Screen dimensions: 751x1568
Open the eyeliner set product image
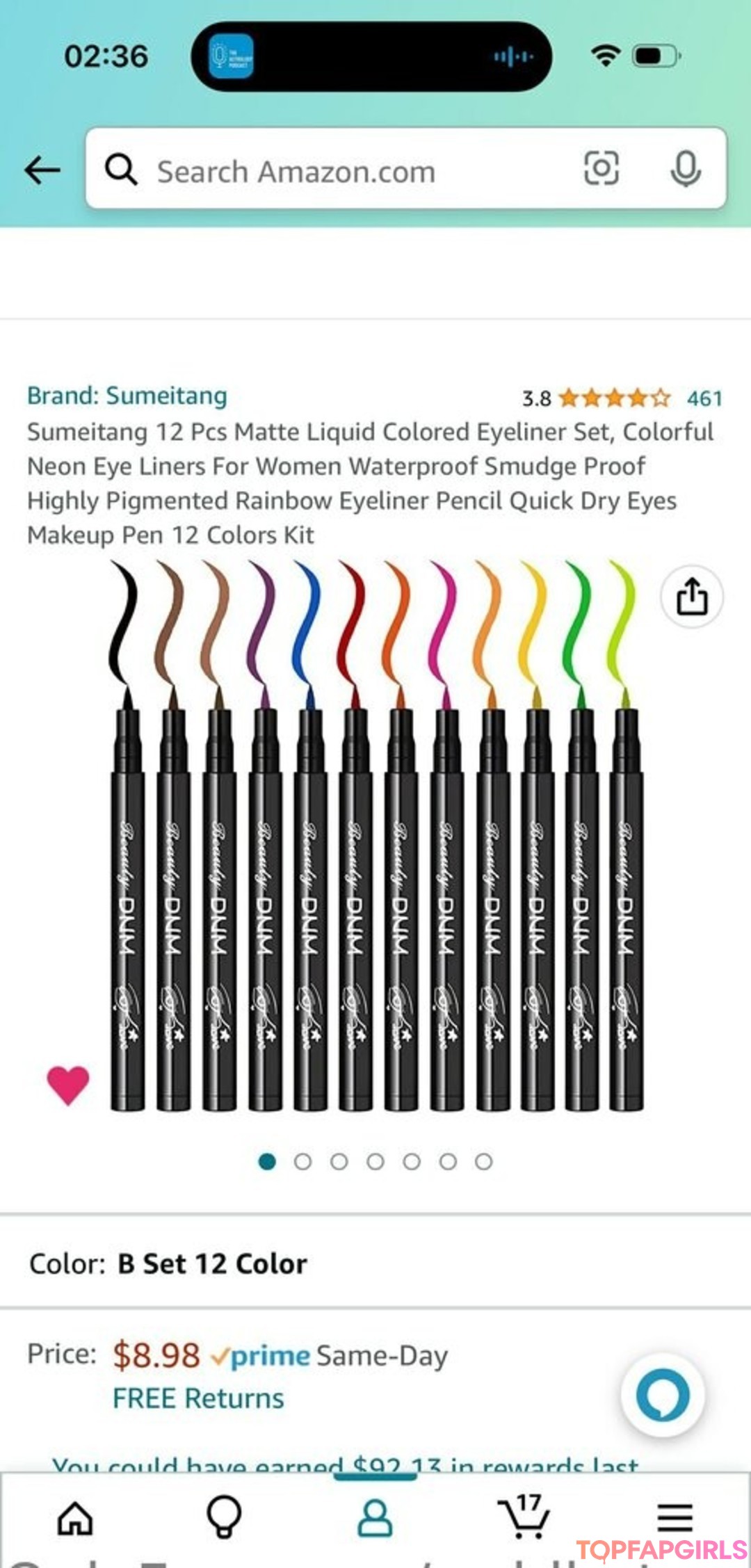[375, 836]
